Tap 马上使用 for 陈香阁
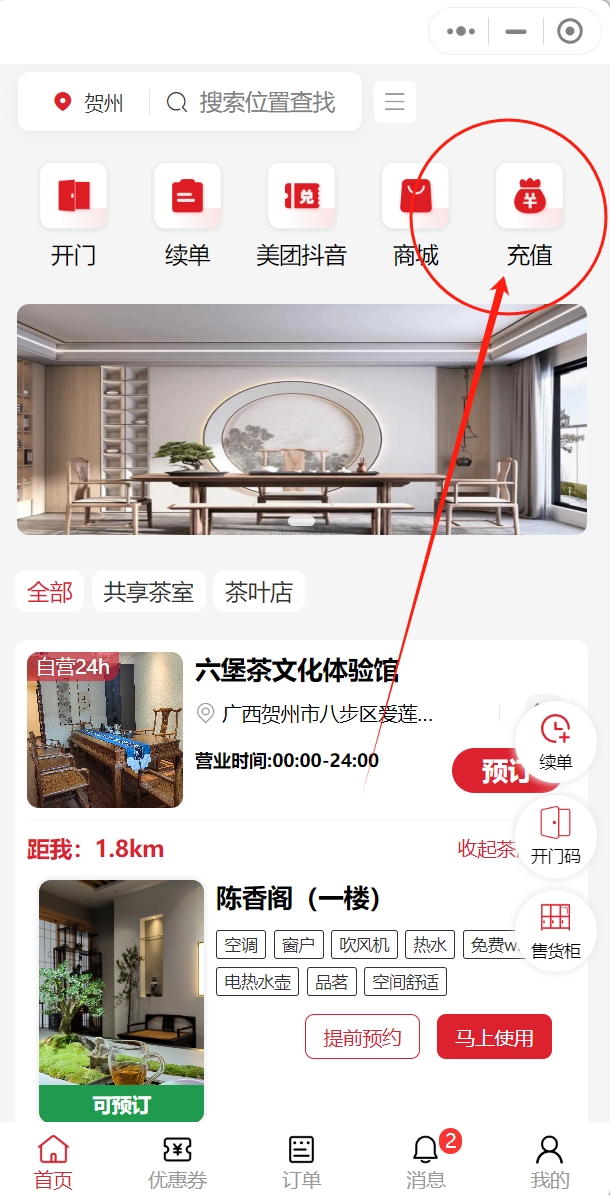 (x=494, y=1037)
